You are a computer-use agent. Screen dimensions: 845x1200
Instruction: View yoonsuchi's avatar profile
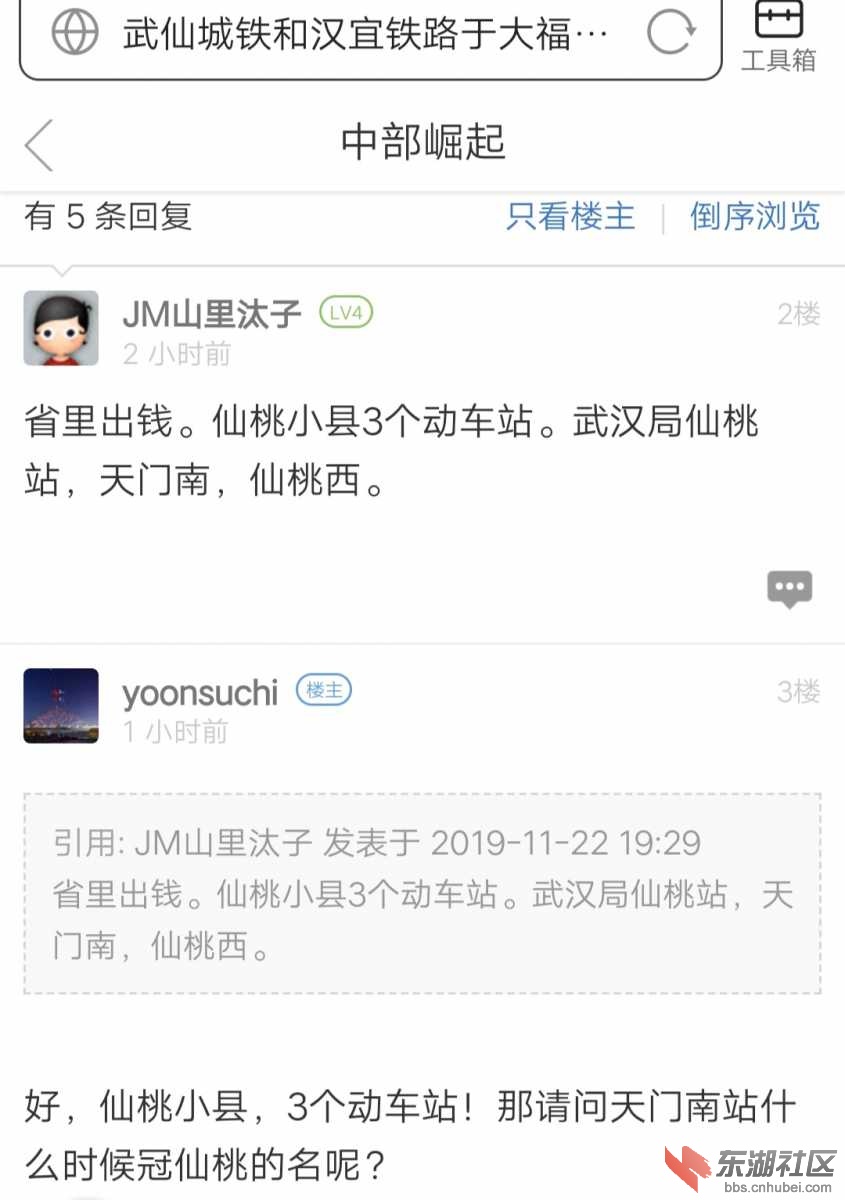(61, 706)
